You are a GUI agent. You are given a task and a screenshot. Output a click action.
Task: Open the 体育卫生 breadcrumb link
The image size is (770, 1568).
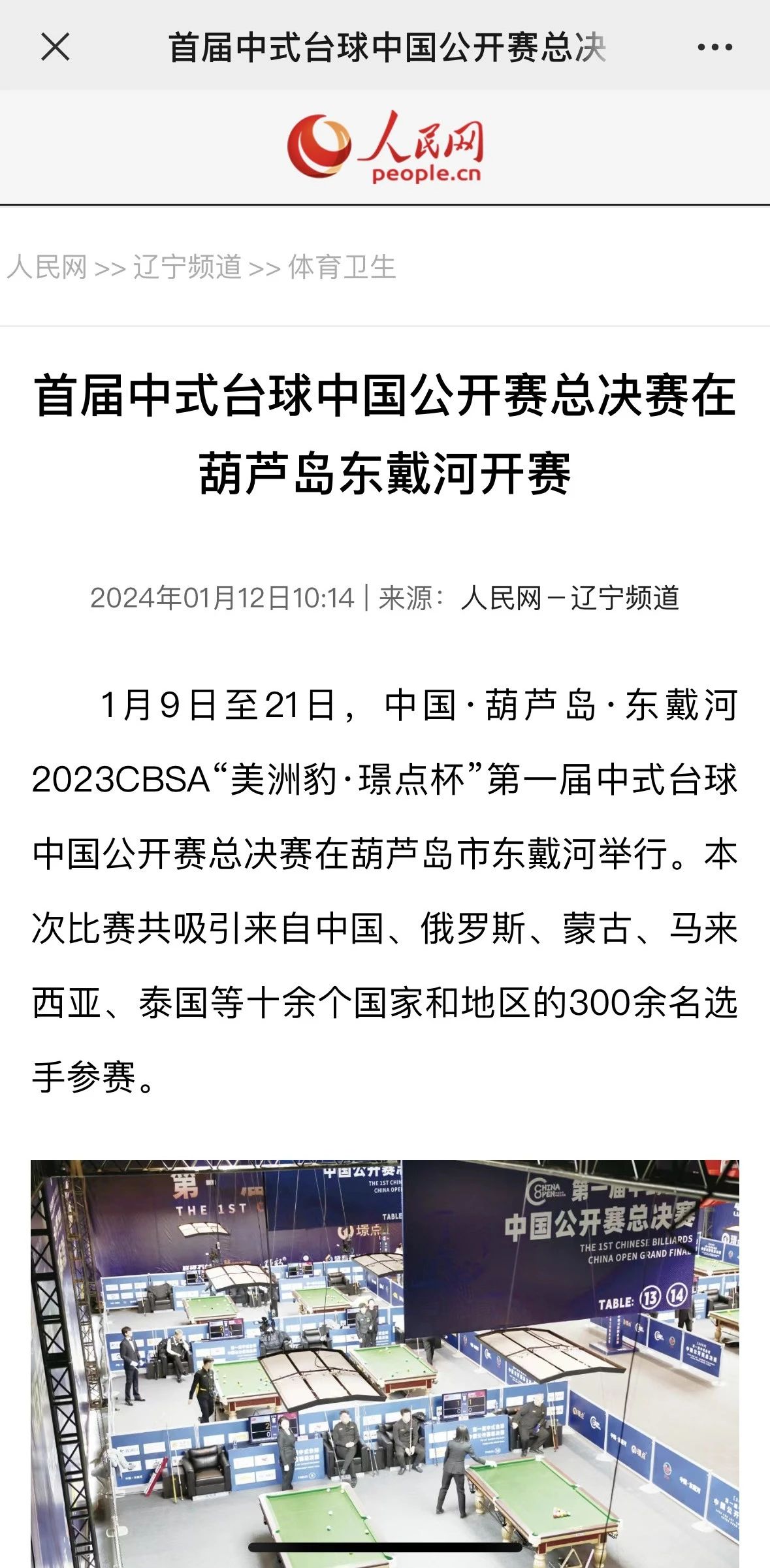pos(342,267)
